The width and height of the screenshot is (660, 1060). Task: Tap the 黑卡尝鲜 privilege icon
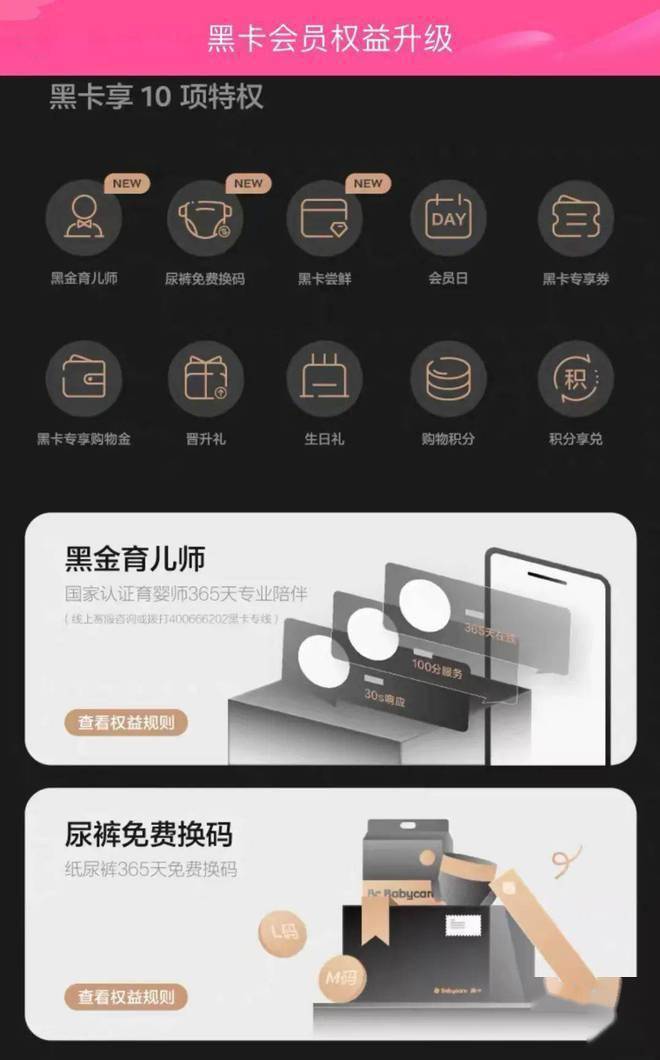[325, 220]
